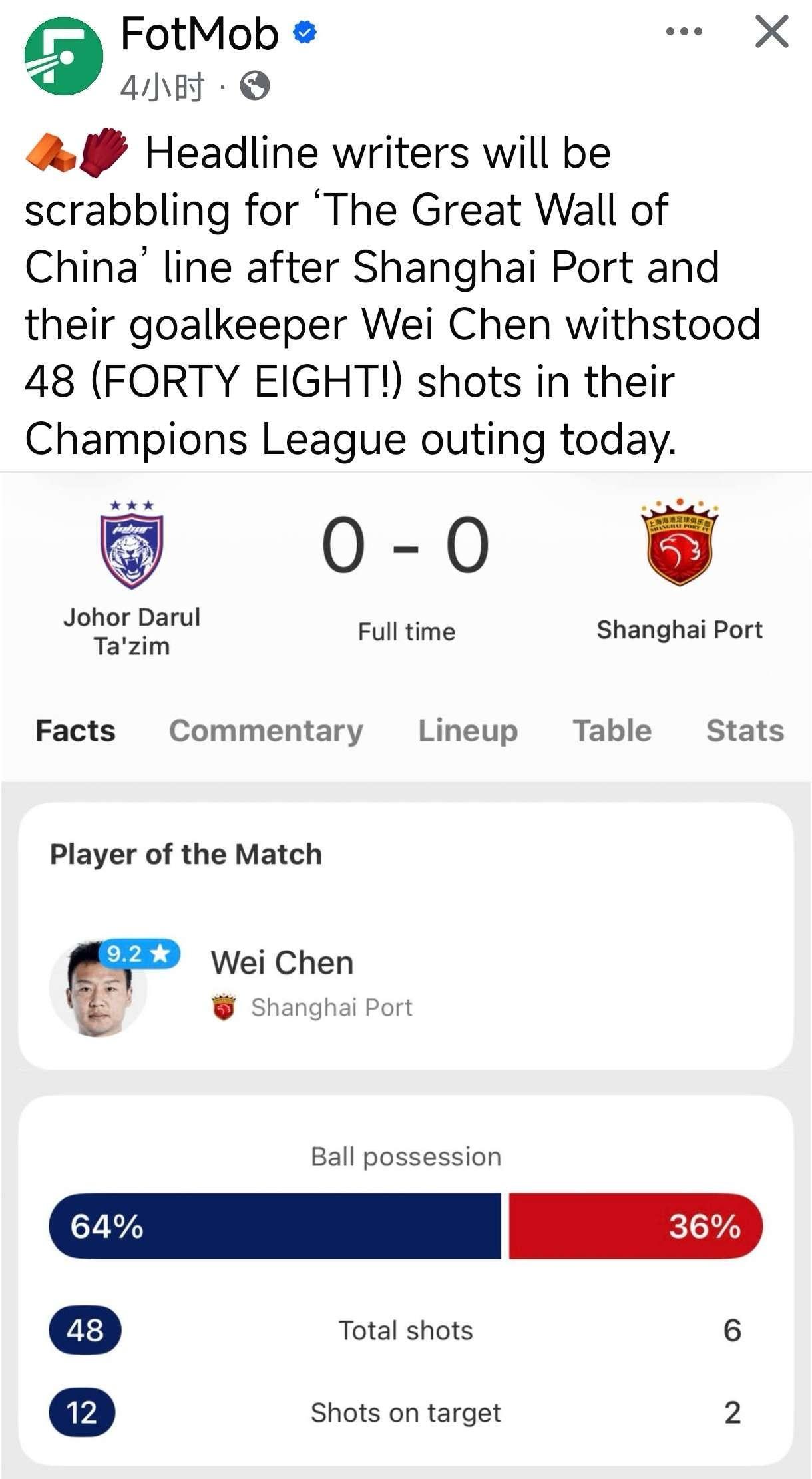Open the FotMob page name link
The height and width of the screenshot is (1479, 812).
(199, 34)
